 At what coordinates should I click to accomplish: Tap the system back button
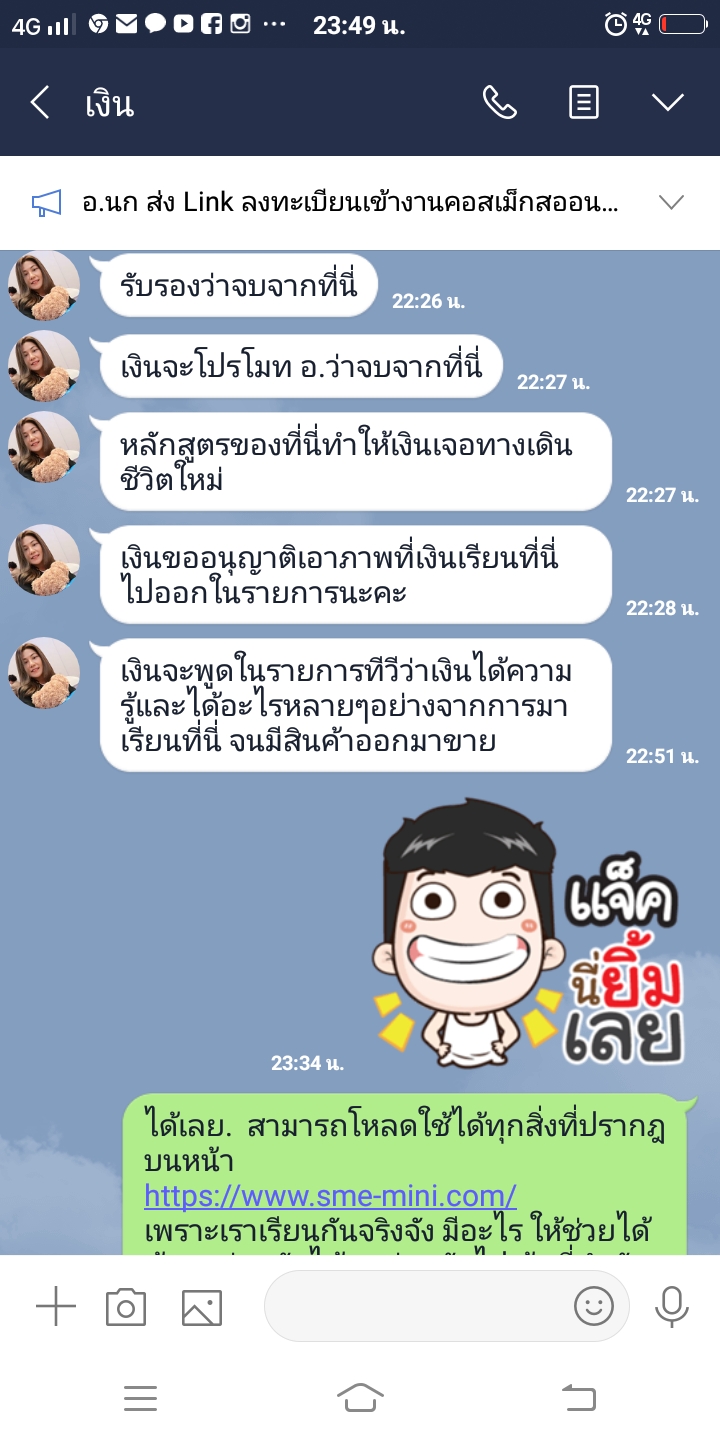578,1397
